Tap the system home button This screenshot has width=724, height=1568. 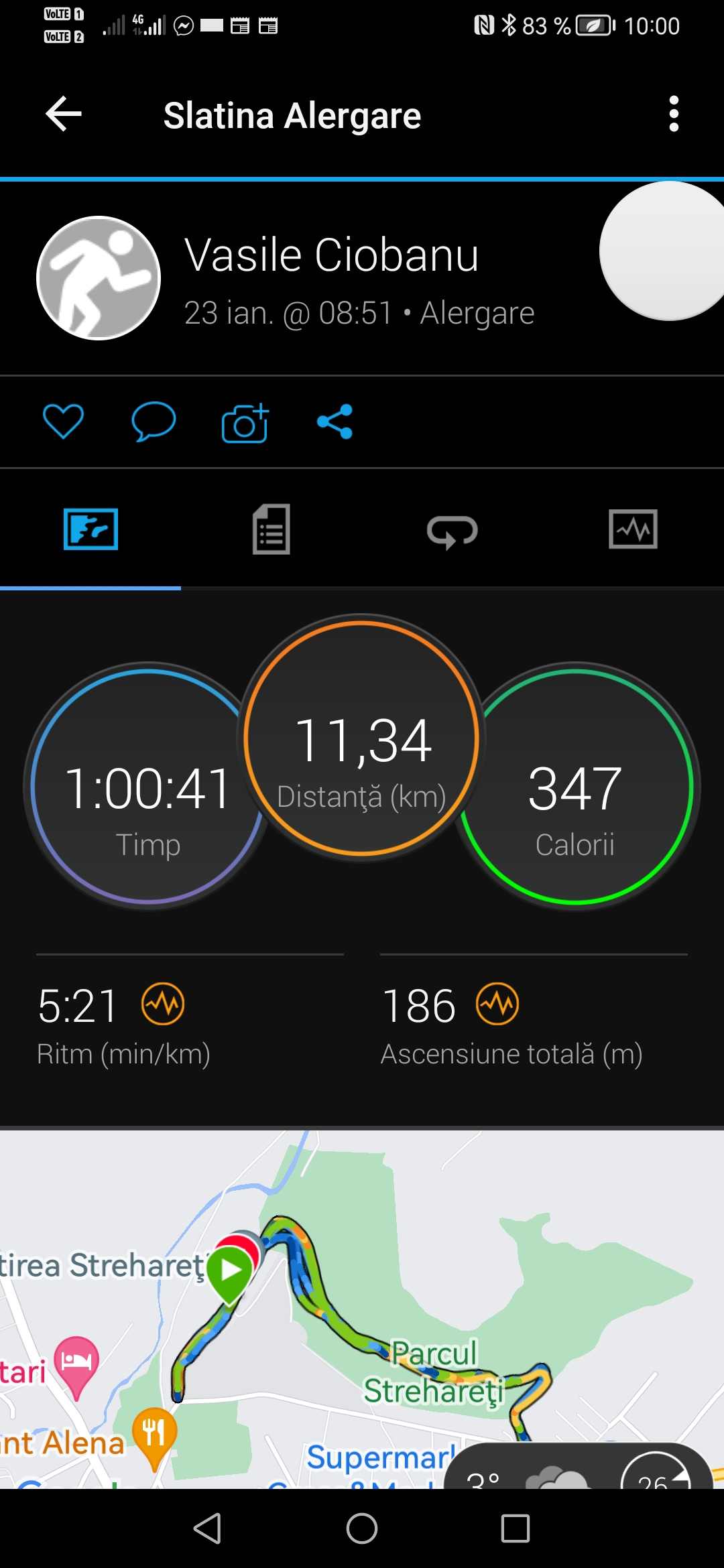coord(362,1528)
